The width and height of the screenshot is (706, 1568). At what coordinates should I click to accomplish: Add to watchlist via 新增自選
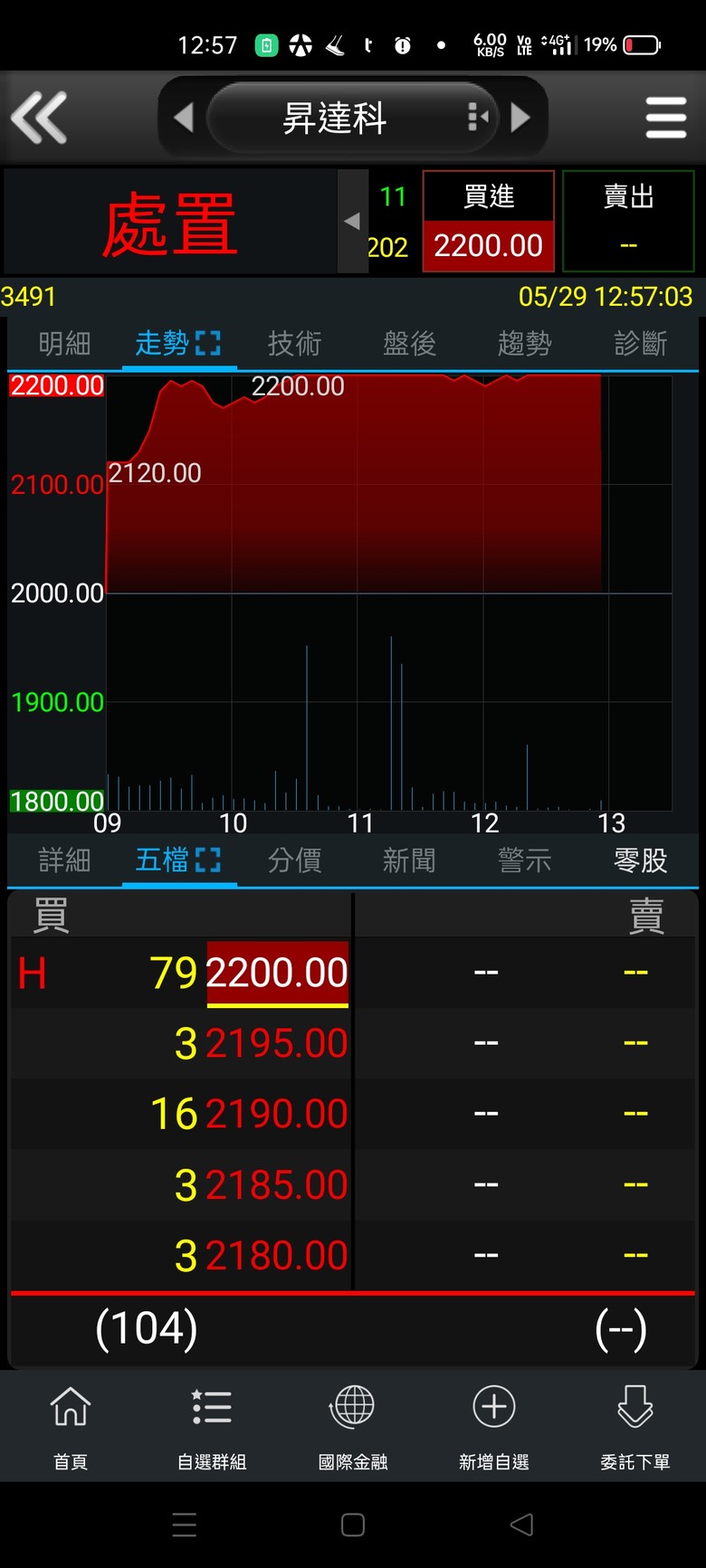494,1427
